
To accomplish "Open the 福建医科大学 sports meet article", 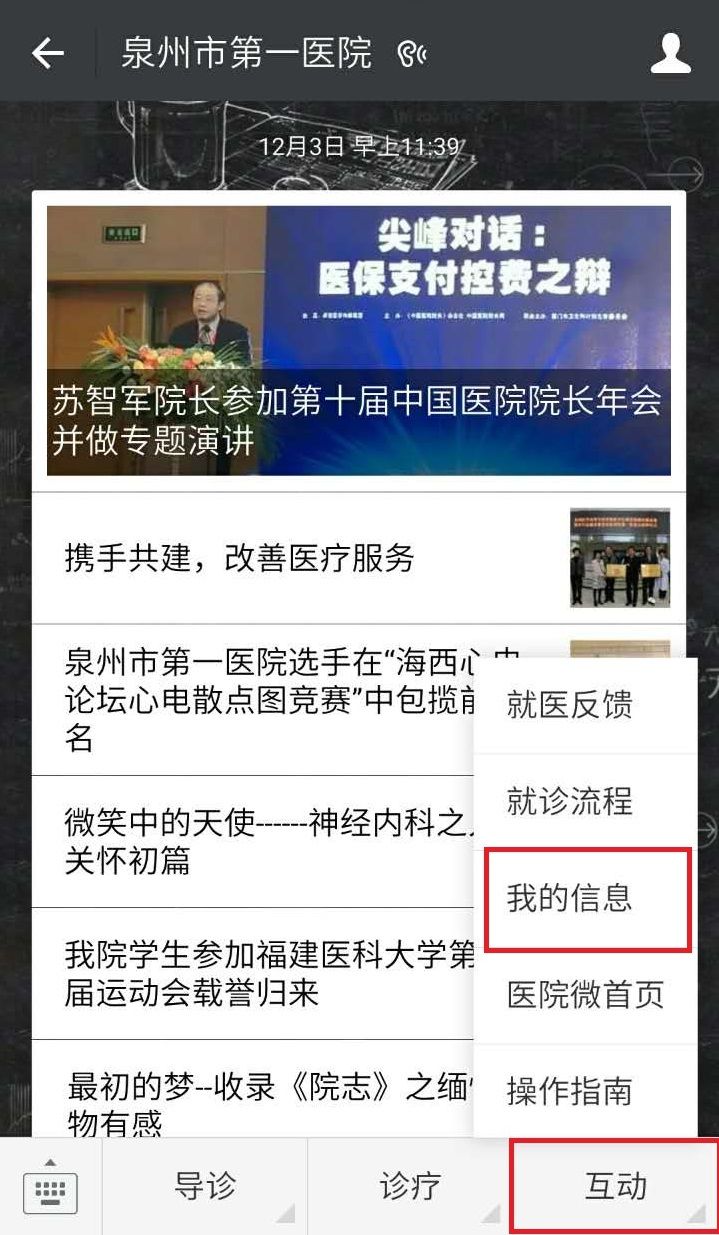I will coord(260,974).
